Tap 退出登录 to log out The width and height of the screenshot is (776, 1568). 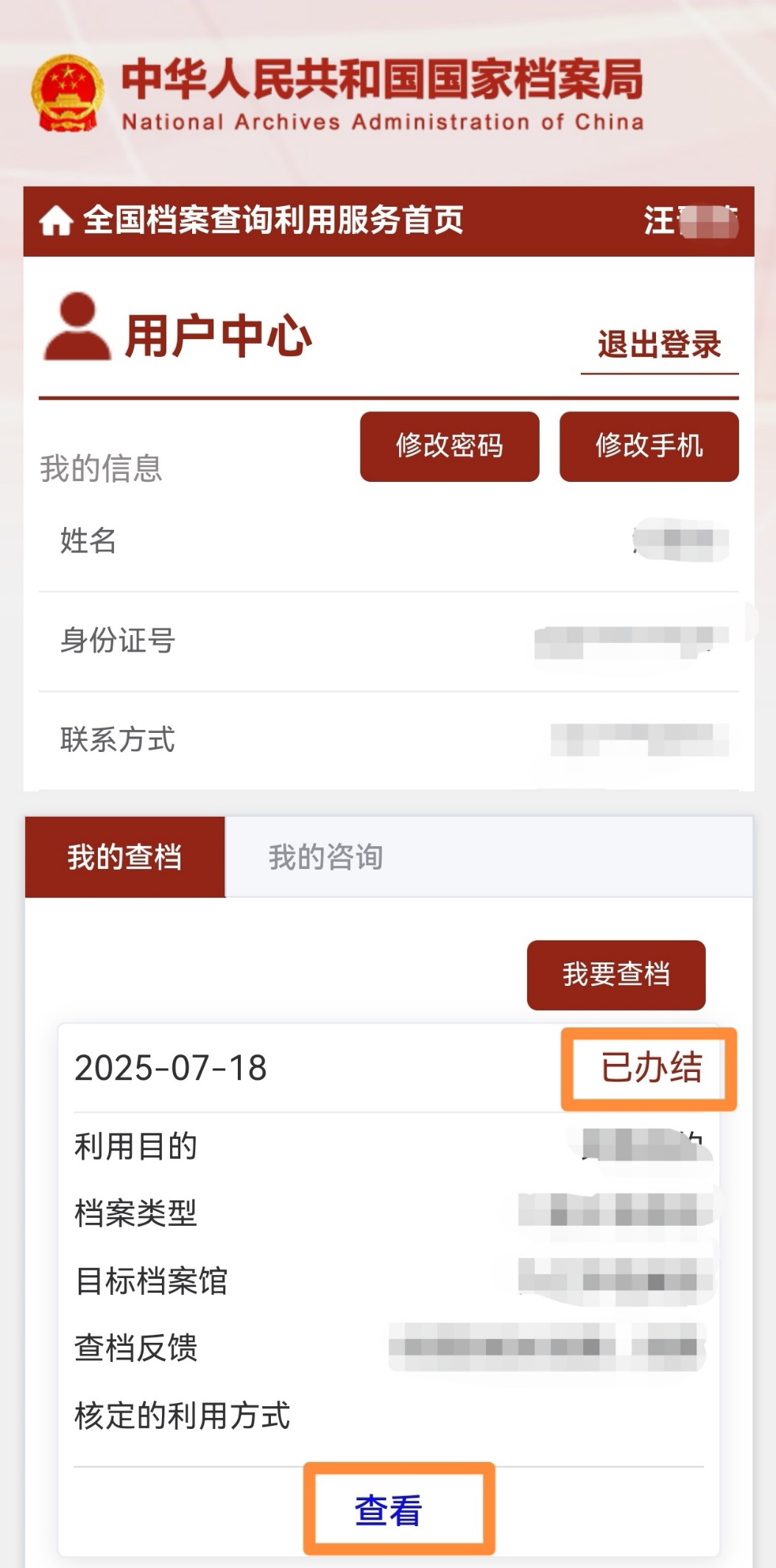(x=659, y=345)
